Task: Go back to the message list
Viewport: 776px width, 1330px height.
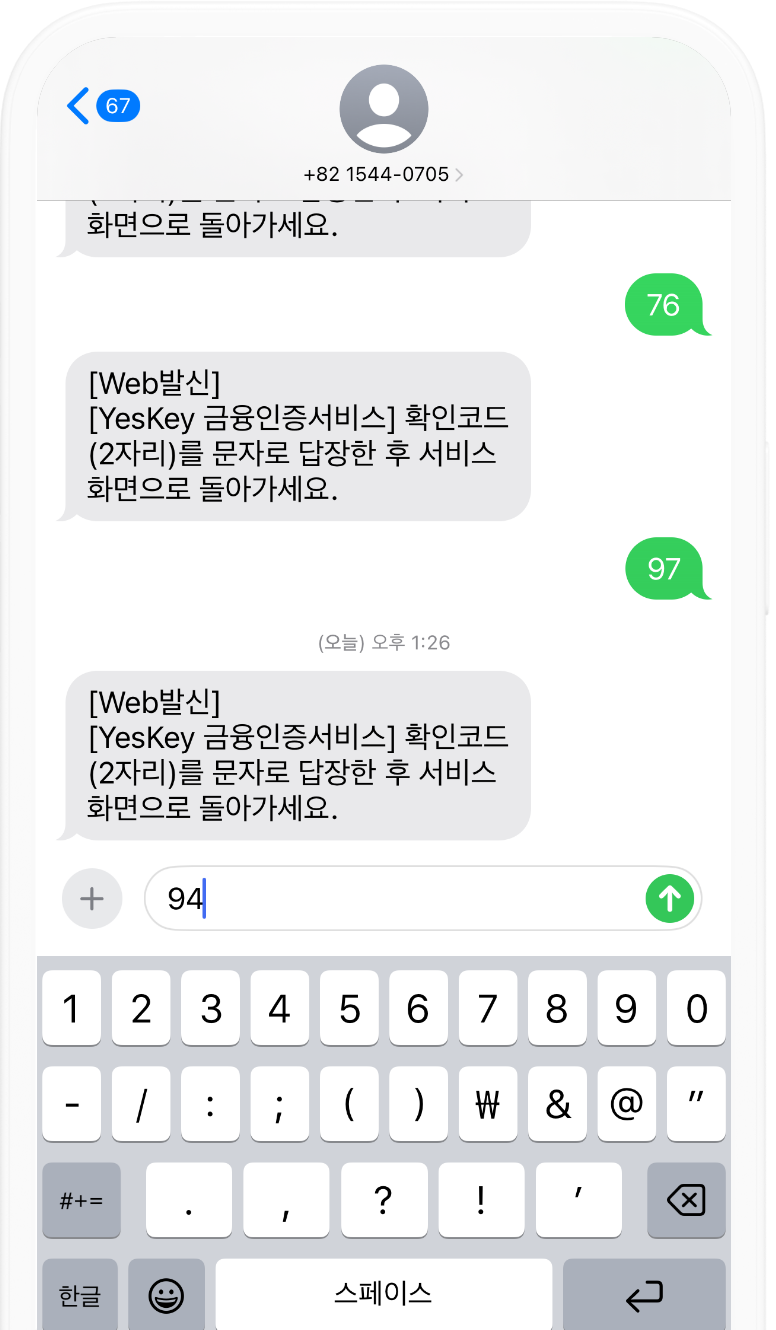Action: pyautogui.click(x=101, y=105)
